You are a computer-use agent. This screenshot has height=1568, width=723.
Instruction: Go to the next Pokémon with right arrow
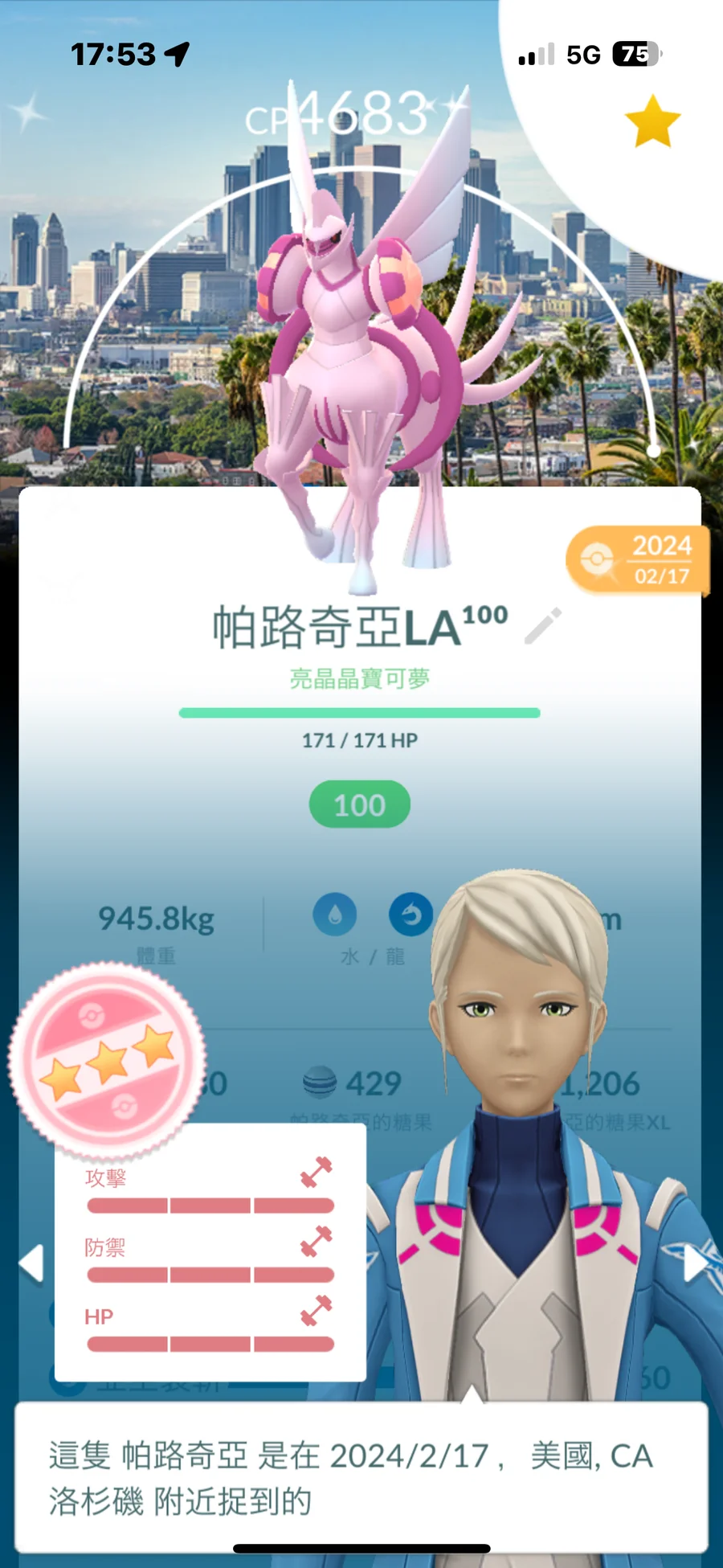tap(695, 1263)
